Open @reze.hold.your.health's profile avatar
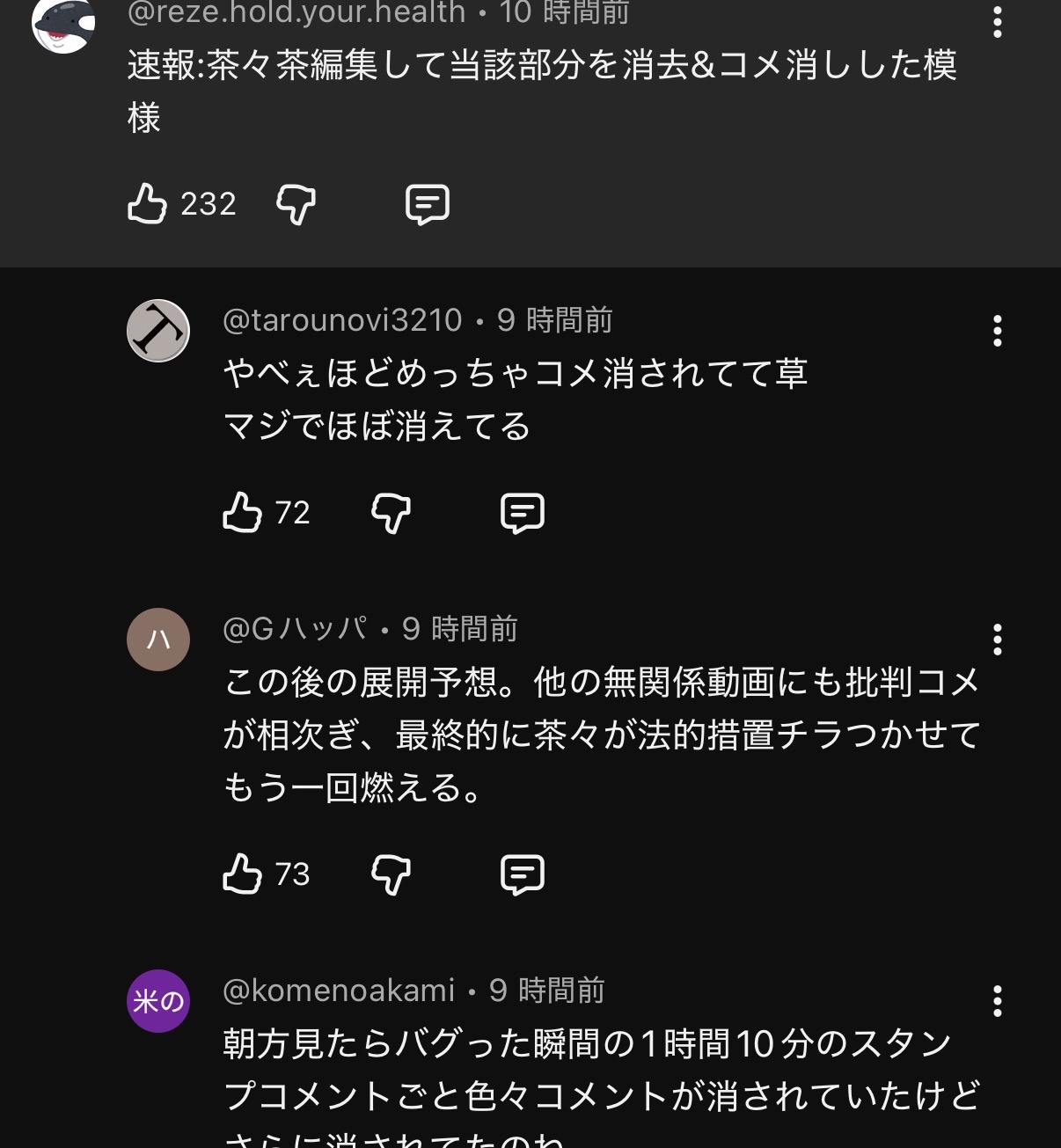Viewport: 1061px width, 1148px height. click(63, 24)
